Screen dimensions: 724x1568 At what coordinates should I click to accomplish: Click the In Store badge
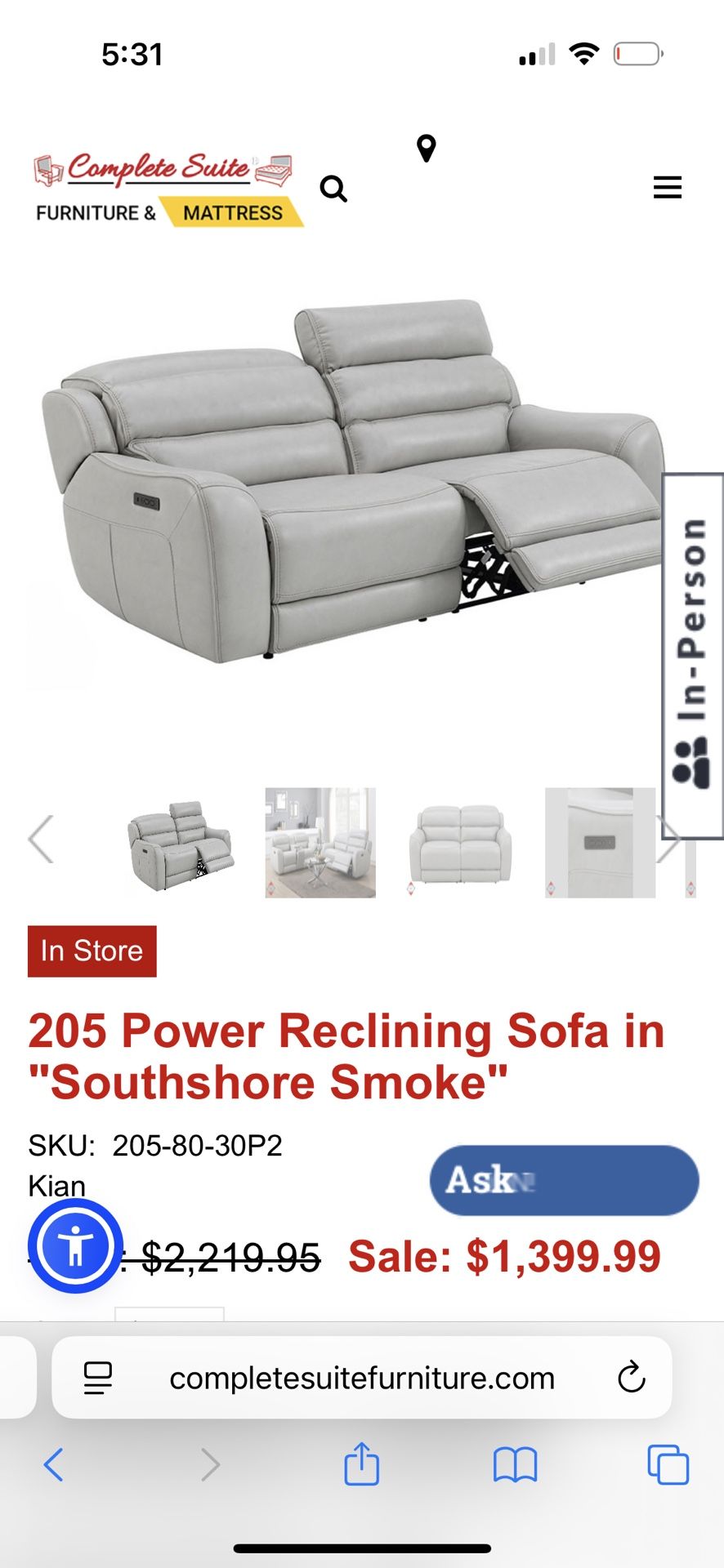coord(92,950)
